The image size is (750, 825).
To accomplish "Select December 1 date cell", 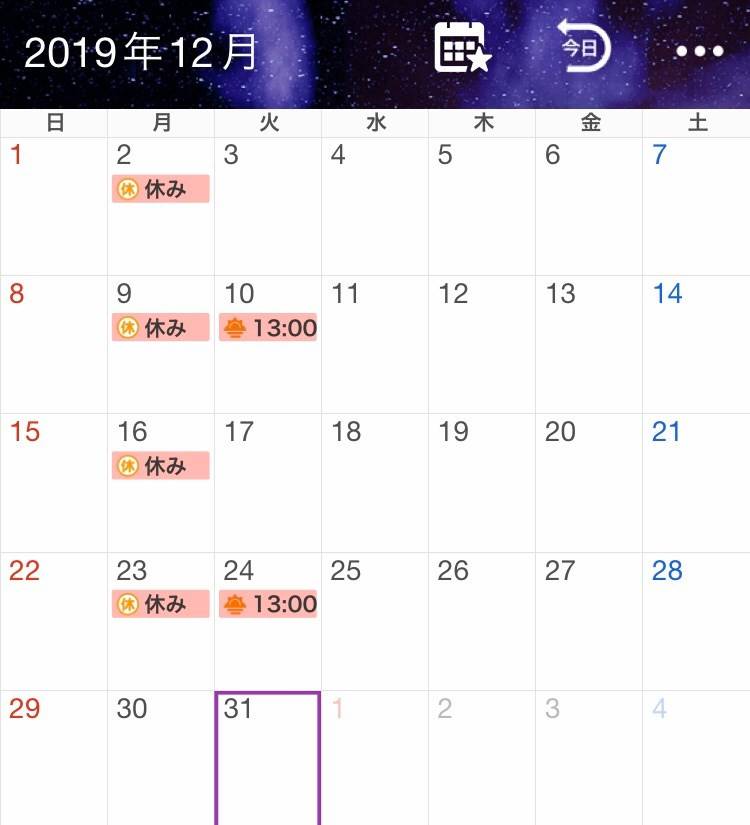I will point(53,206).
